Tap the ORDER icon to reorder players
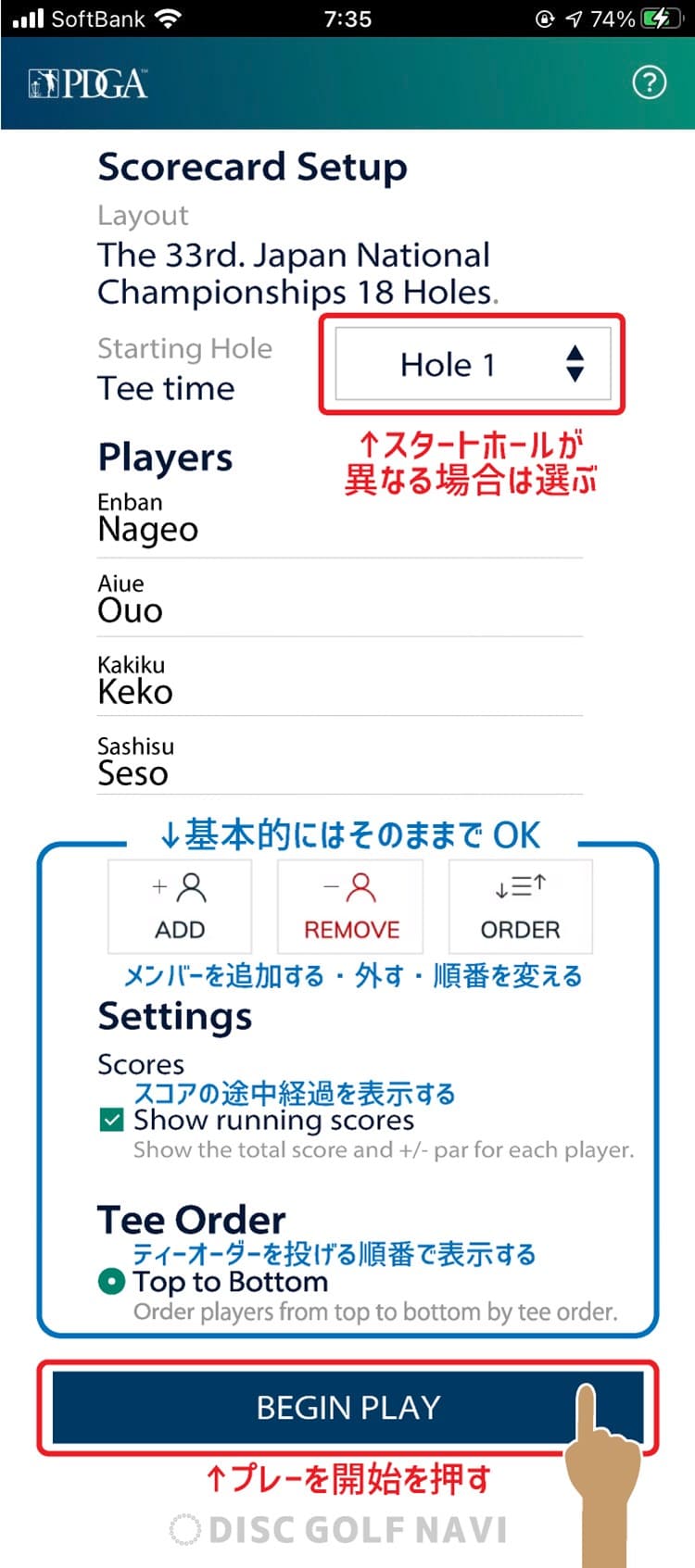Viewport: 695px width, 1568px height. [x=519, y=906]
